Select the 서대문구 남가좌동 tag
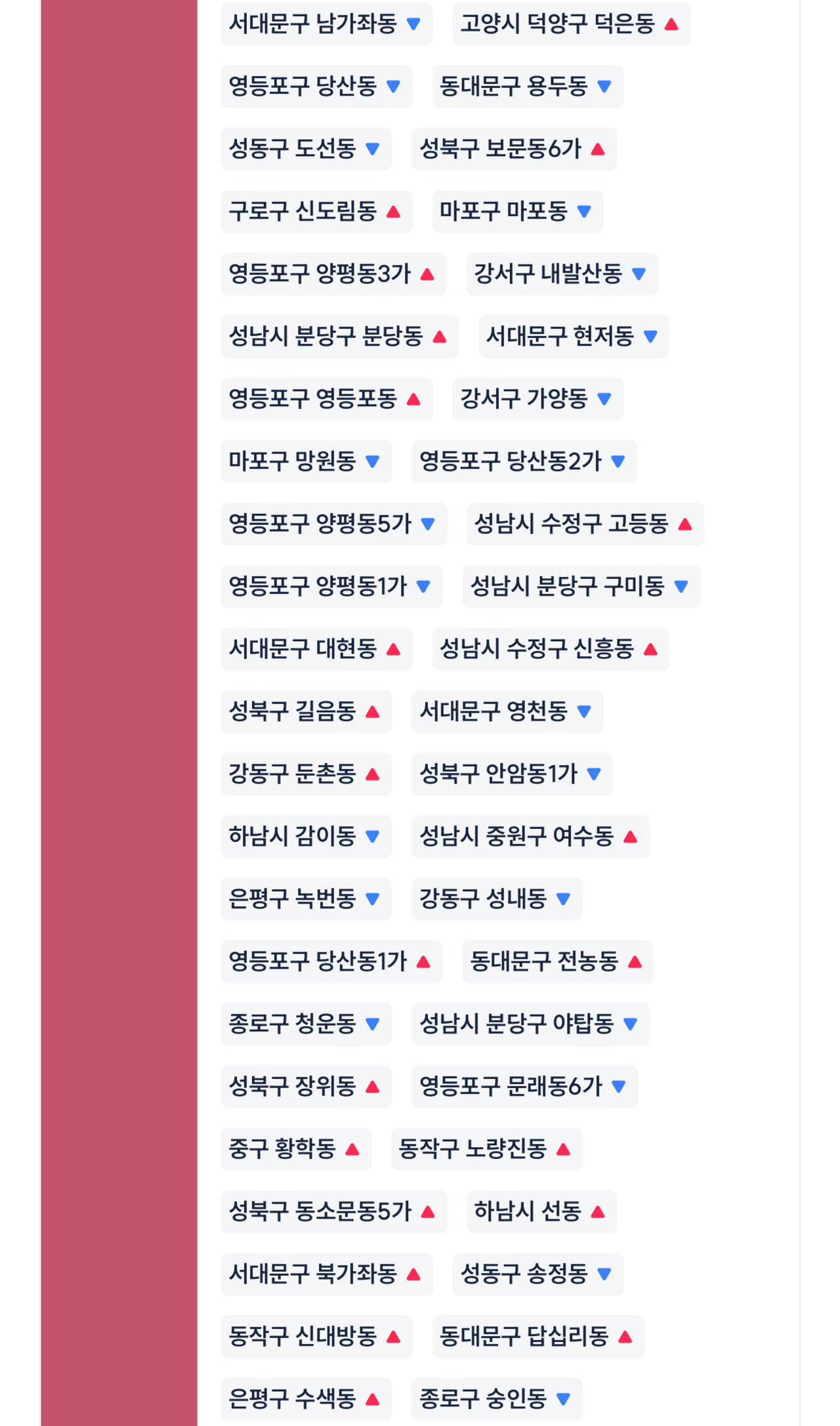 (x=326, y=24)
